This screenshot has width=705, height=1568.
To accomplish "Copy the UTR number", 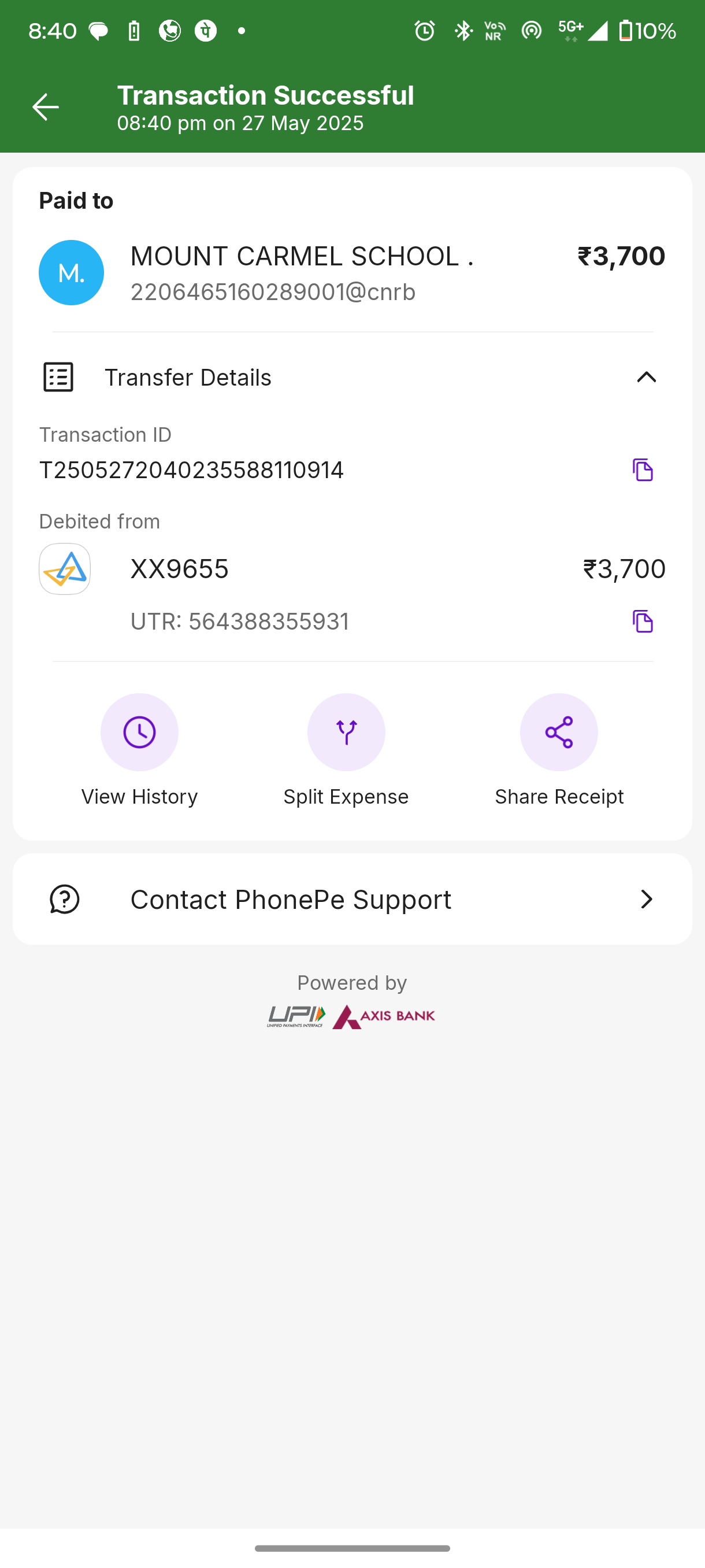I will [643, 622].
